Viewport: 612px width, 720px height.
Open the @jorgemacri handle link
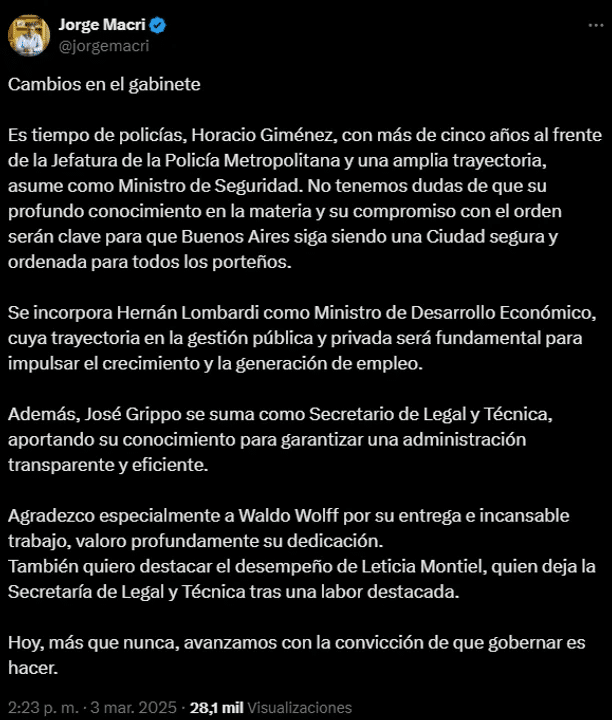coord(104,46)
